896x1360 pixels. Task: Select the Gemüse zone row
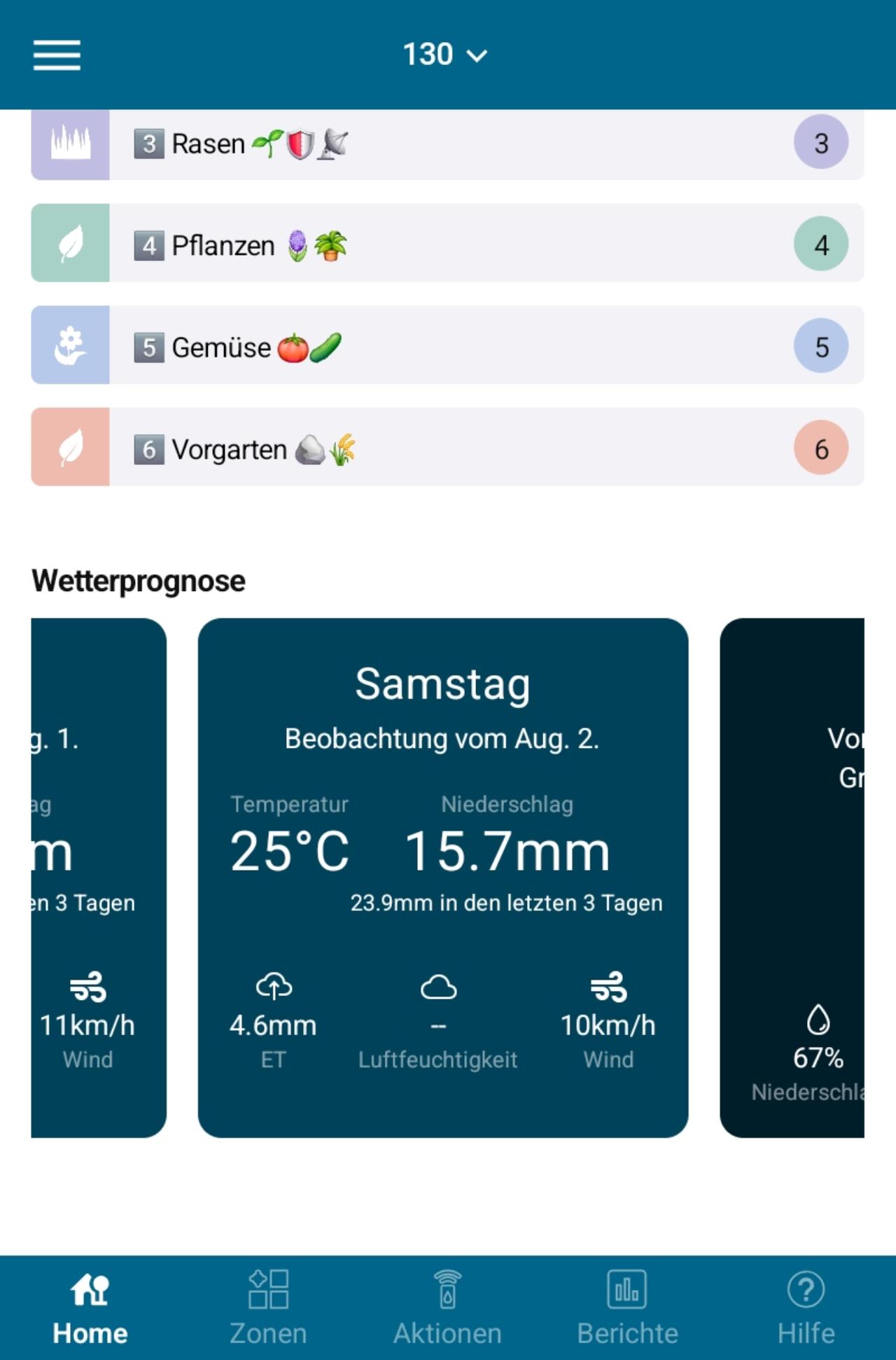tap(448, 345)
